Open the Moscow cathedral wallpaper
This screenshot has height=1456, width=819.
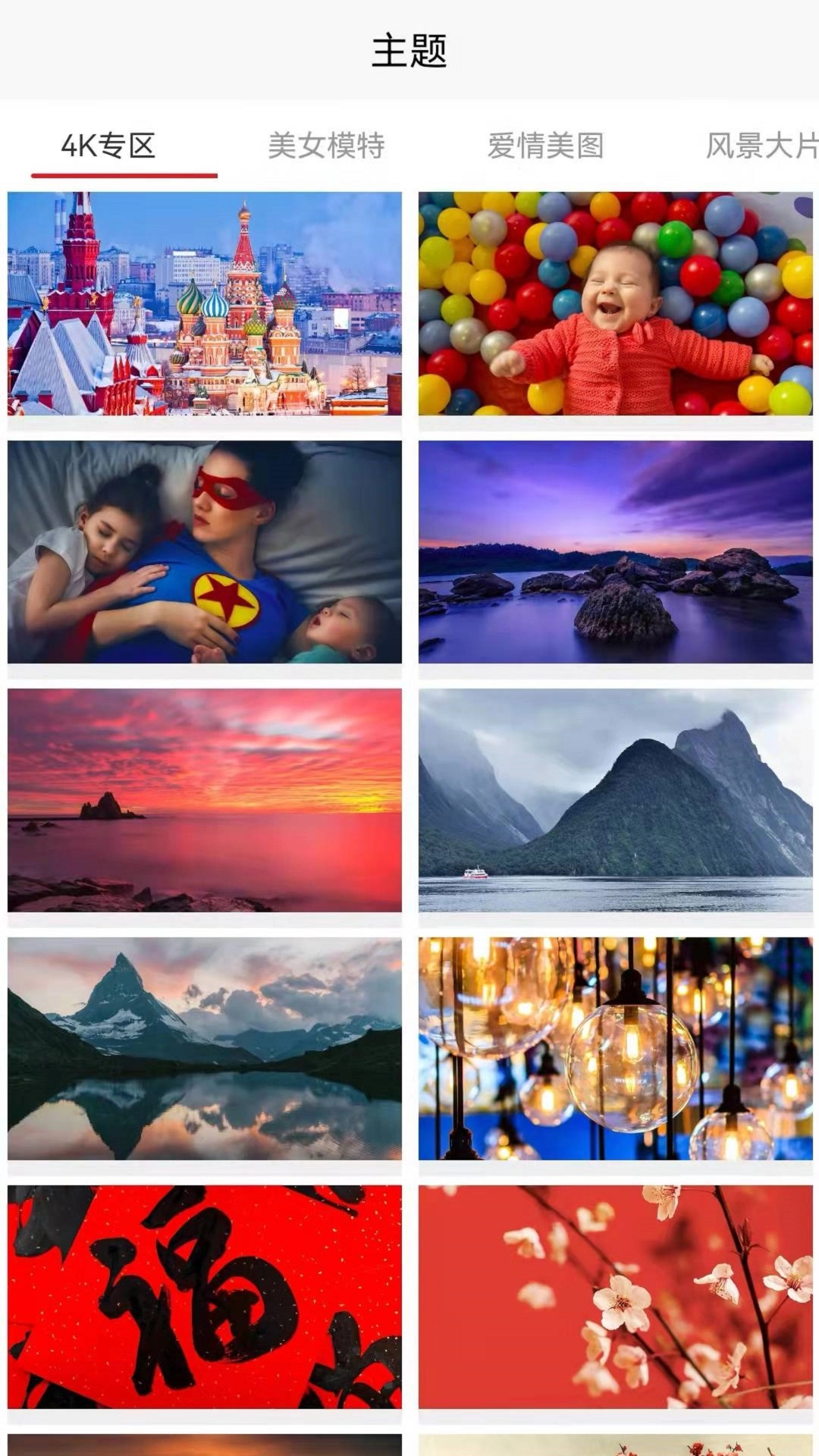(x=205, y=303)
